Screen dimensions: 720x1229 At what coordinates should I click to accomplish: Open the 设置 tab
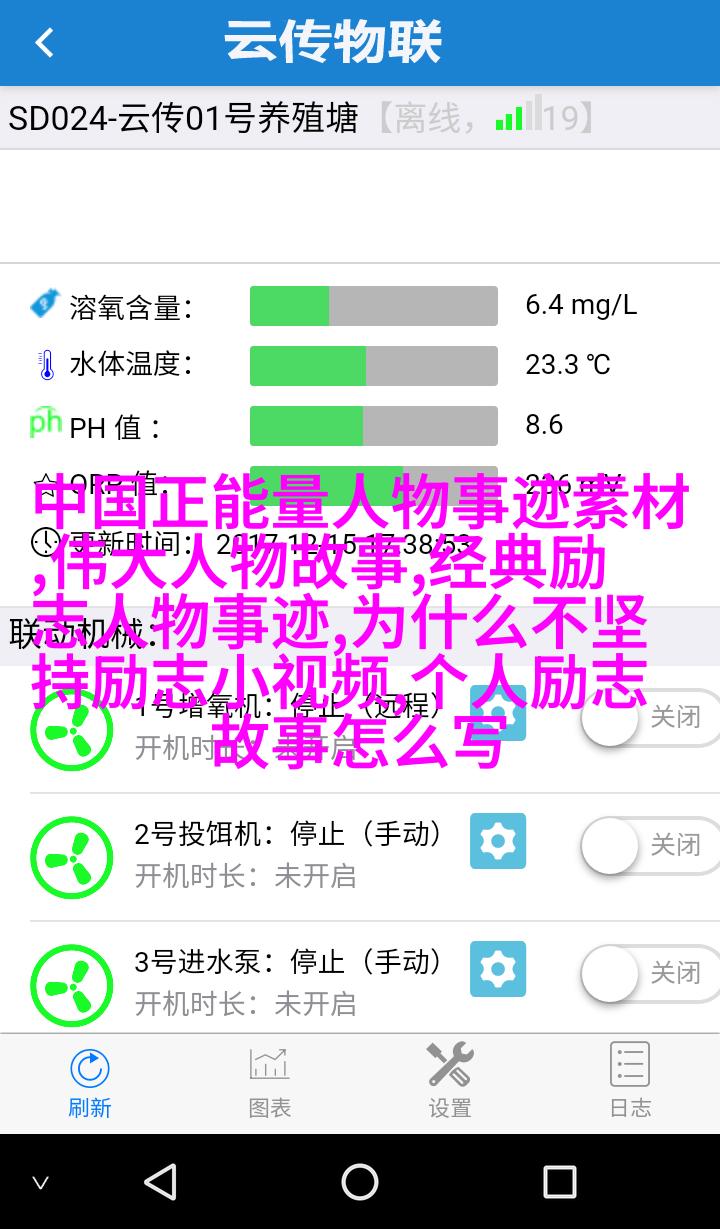tap(450, 1082)
